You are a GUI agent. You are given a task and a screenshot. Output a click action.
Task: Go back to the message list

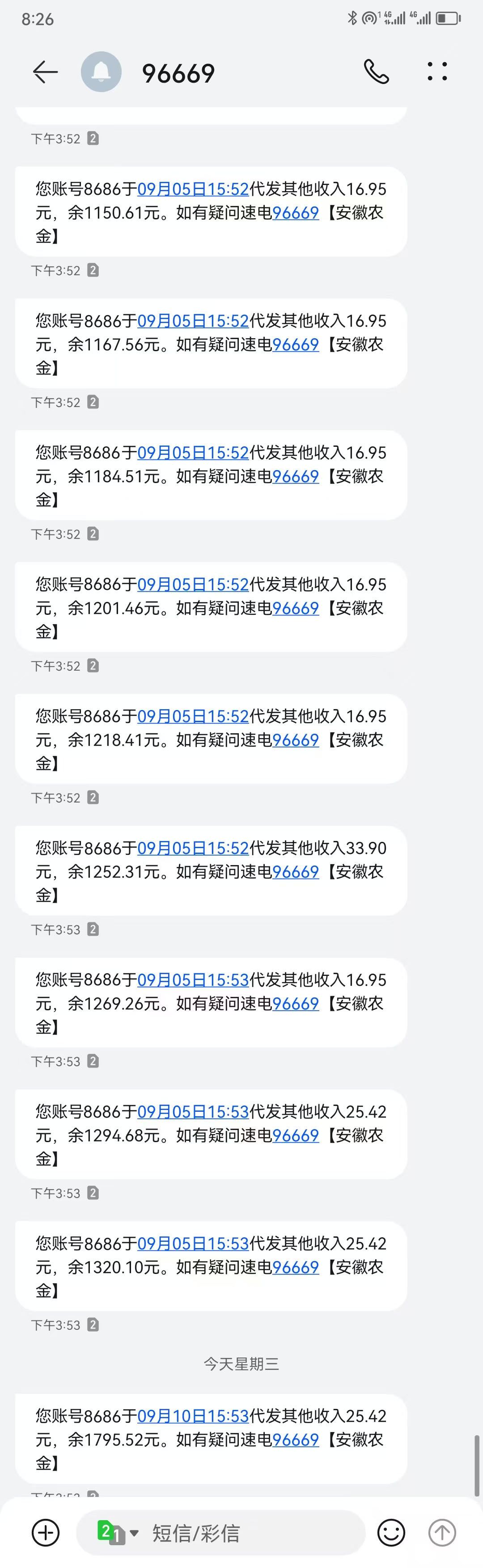coord(45,72)
